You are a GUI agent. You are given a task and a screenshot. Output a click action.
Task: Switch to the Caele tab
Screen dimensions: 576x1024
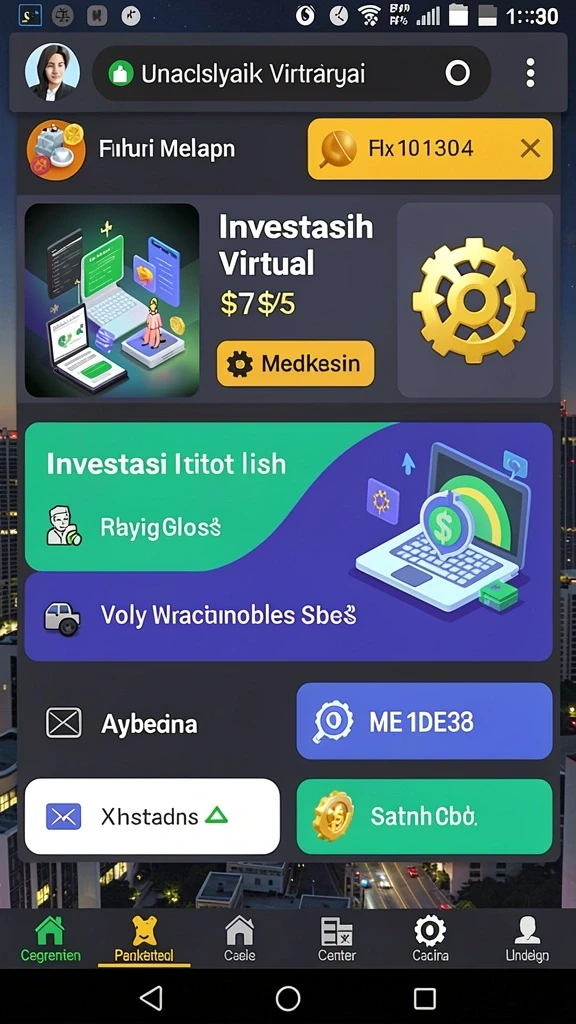point(240,939)
